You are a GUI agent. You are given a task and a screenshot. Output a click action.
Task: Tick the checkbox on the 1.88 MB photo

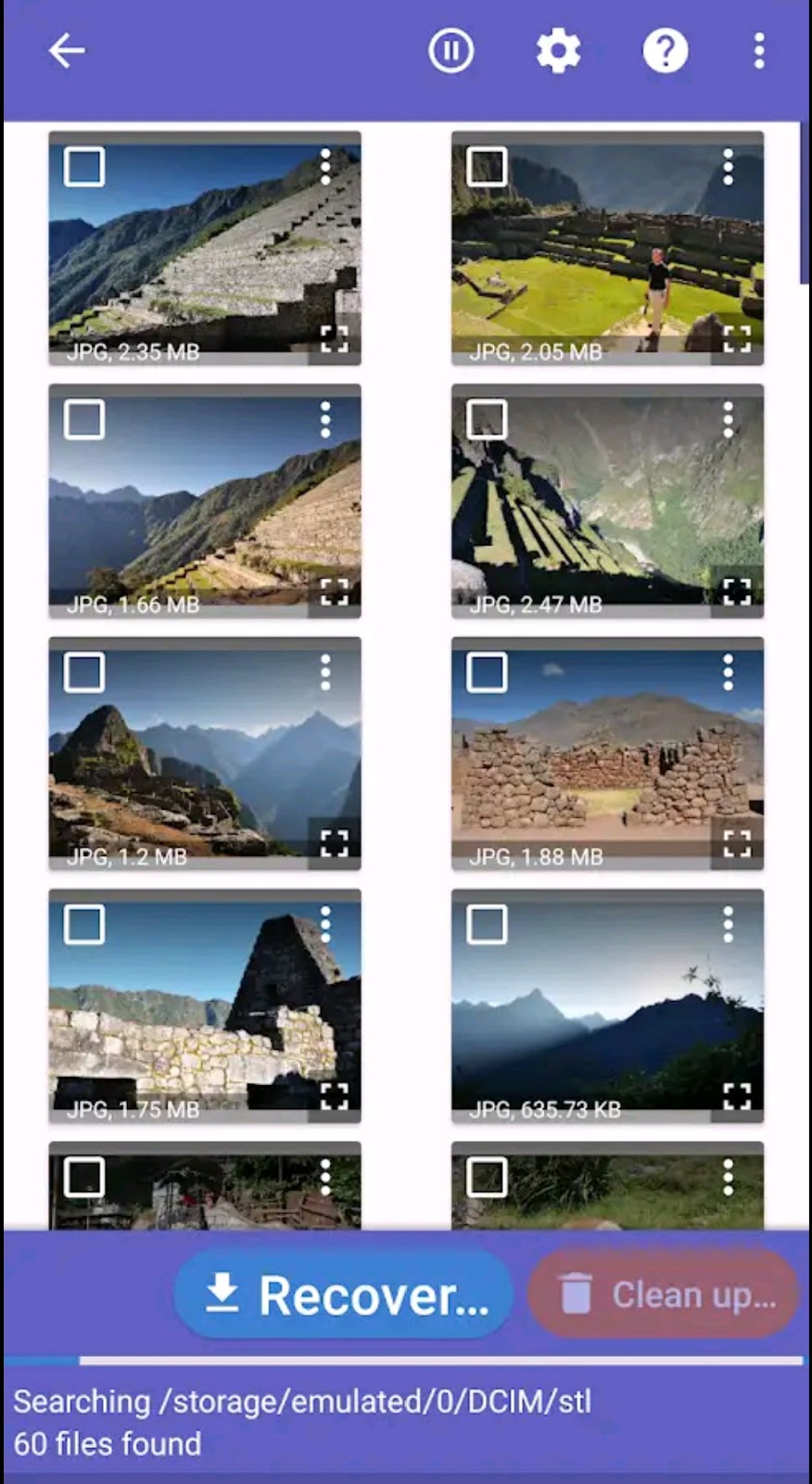pyautogui.click(x=487, y=672)
